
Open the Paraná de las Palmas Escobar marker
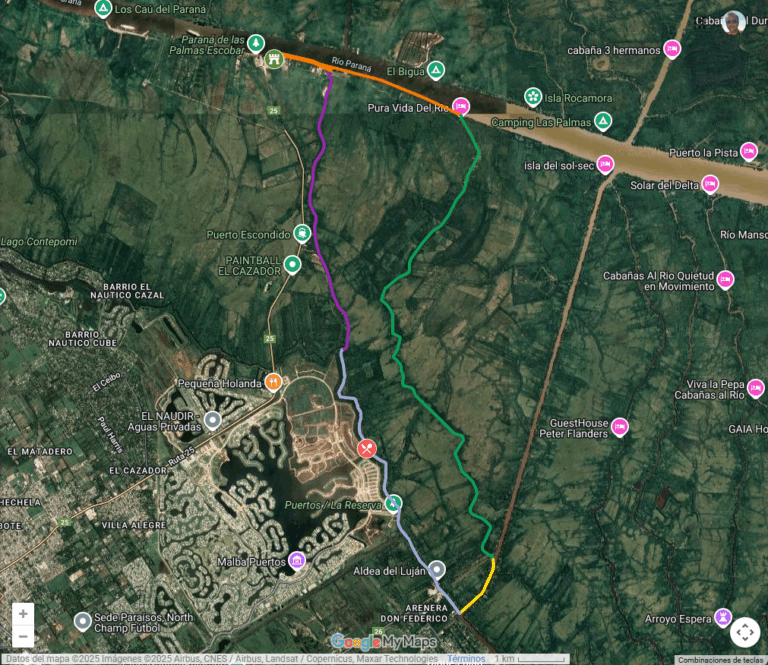[256, 43]
